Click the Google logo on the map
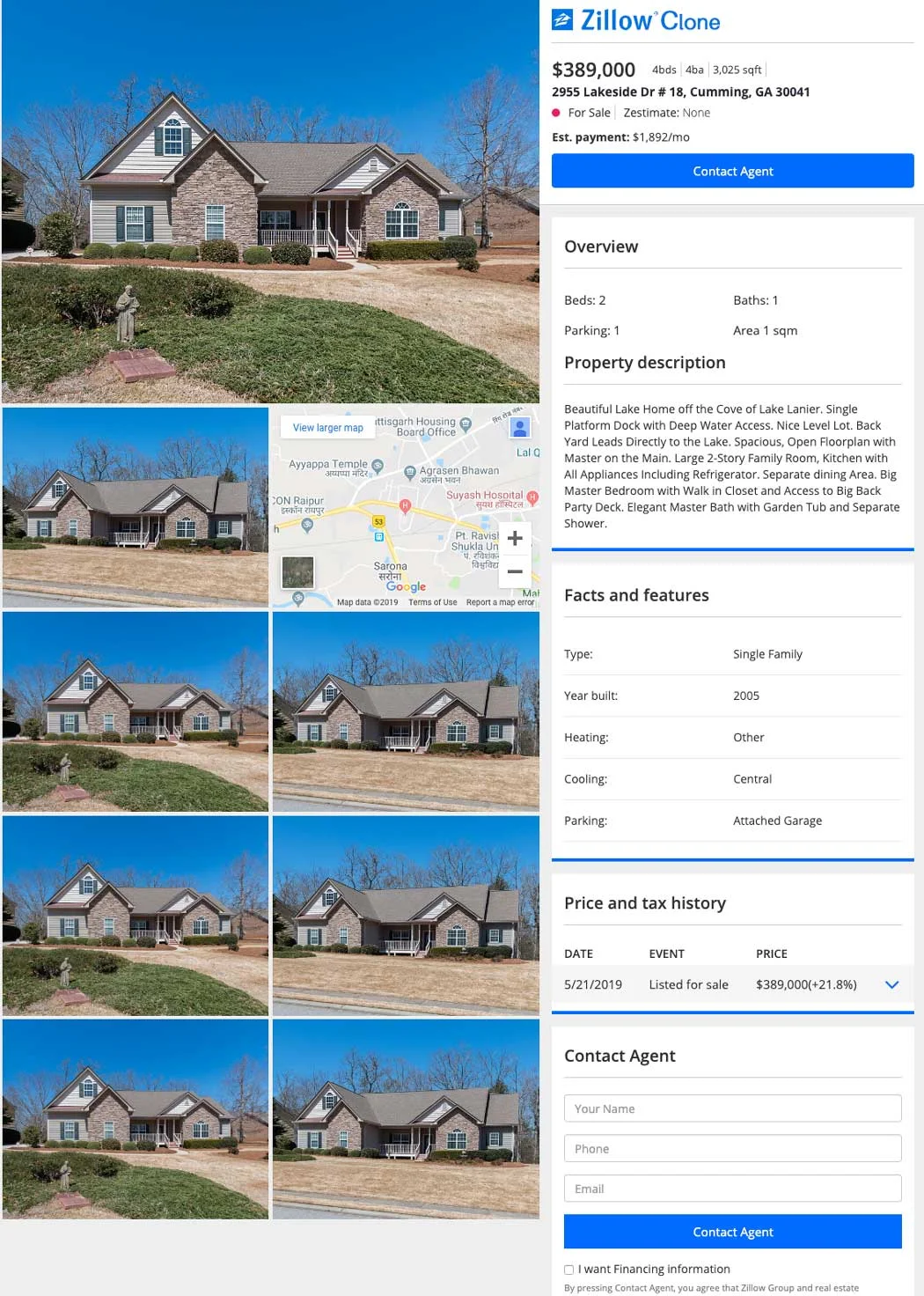This screenshot has height=1296, width=924. pos(407,586)
